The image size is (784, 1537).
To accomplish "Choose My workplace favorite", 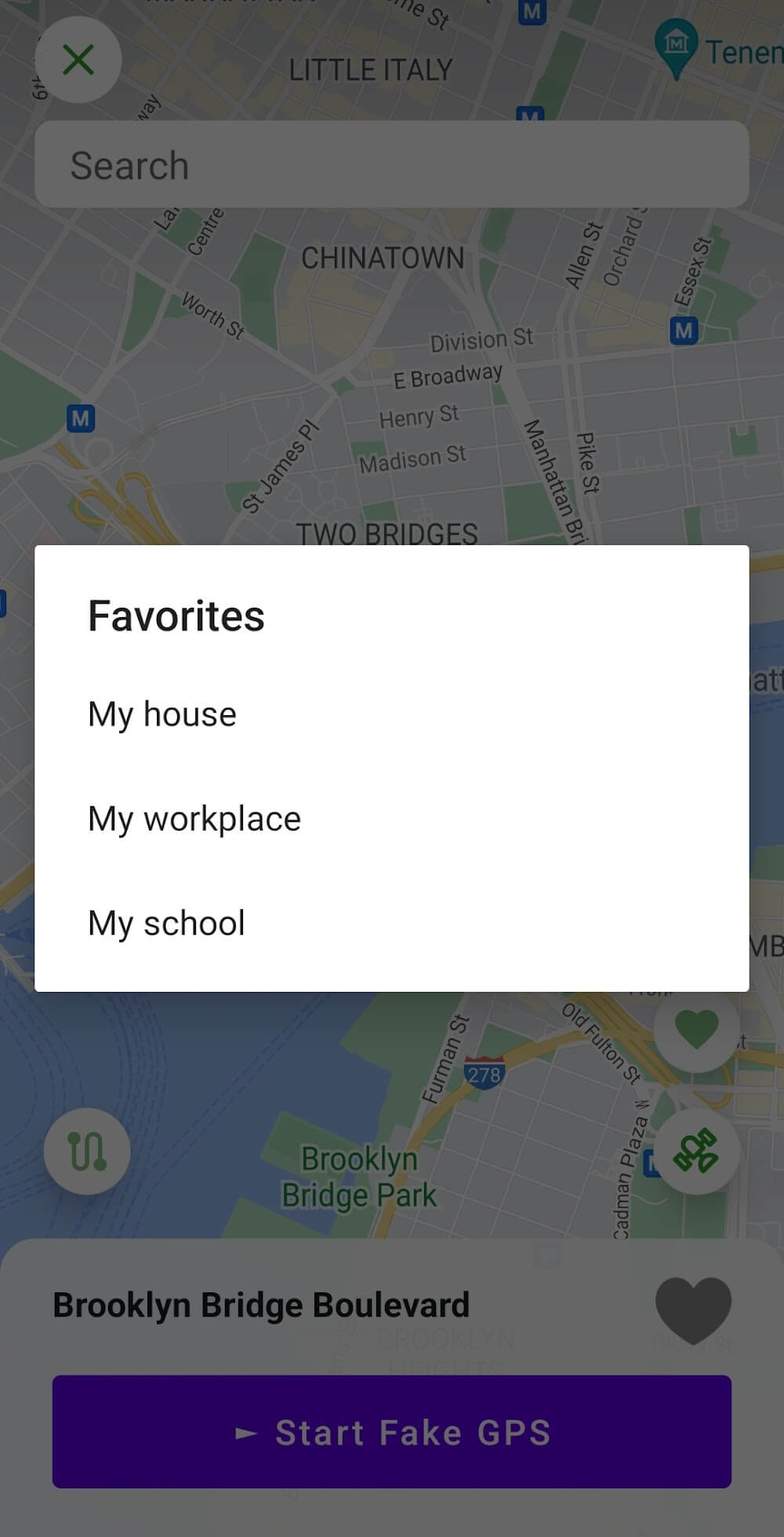I will tap(194, 819).
